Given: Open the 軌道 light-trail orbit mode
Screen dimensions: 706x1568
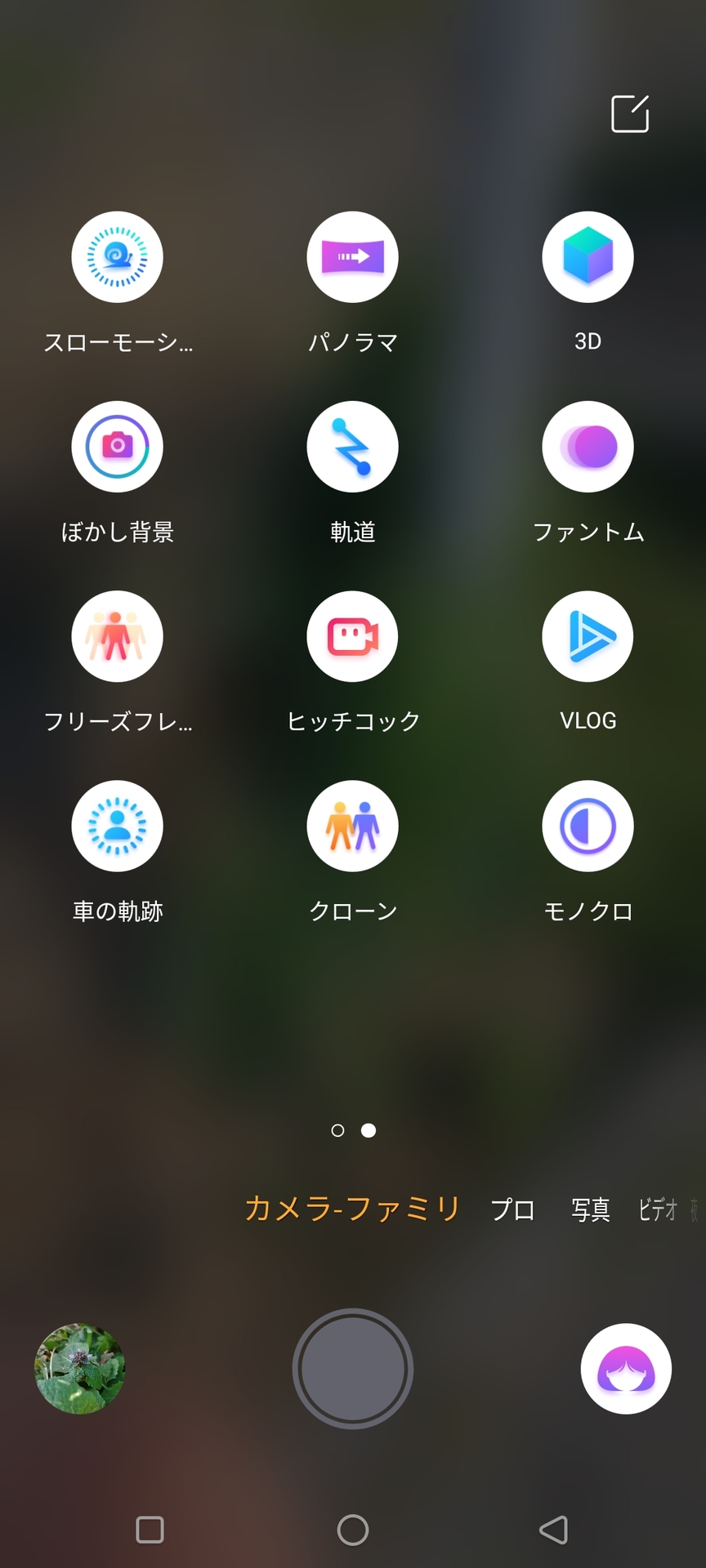Looking at the screenshot, I should point(352,447).
